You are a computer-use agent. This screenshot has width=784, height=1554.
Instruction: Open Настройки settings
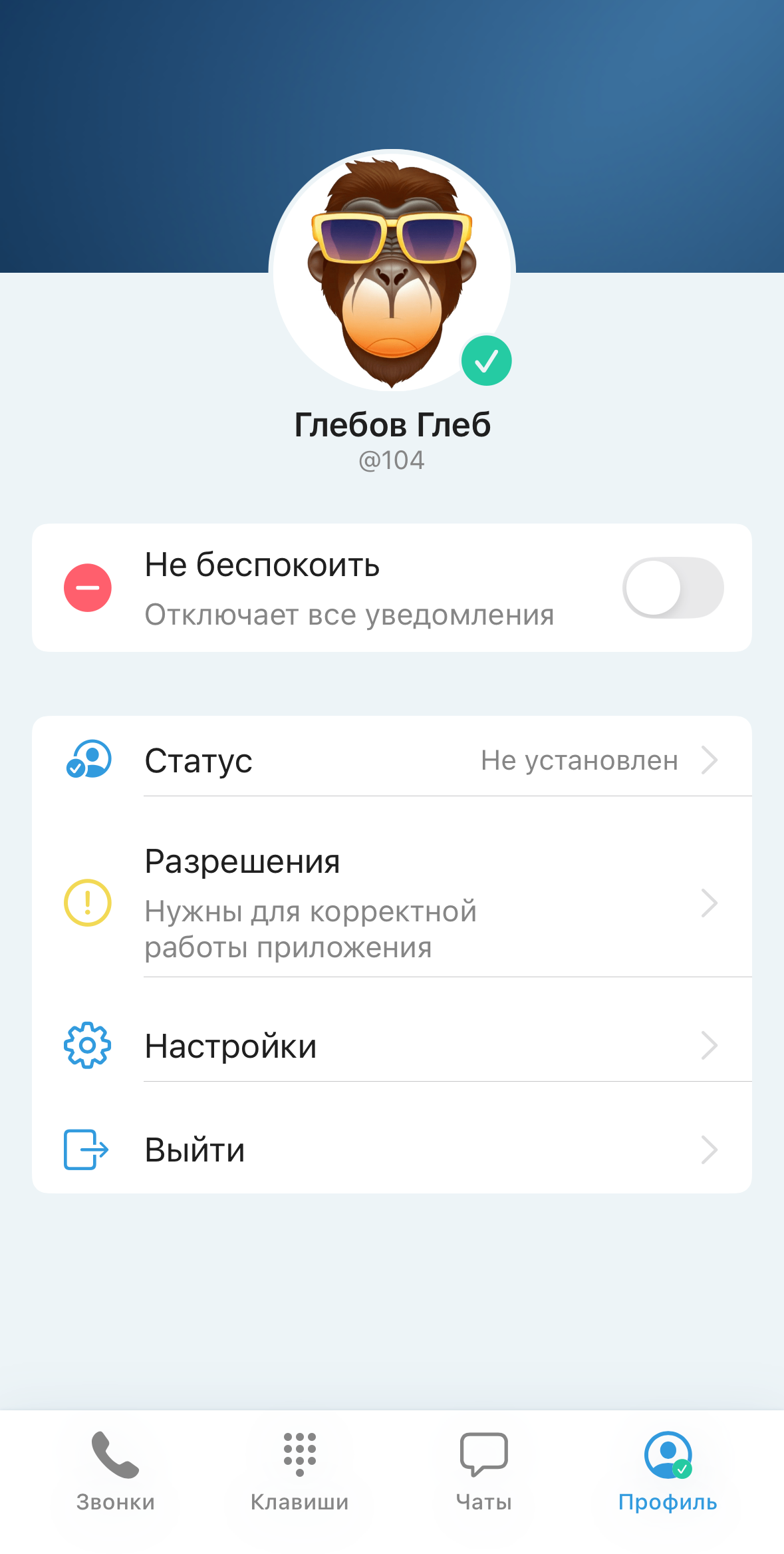(x=392, y=1046)
